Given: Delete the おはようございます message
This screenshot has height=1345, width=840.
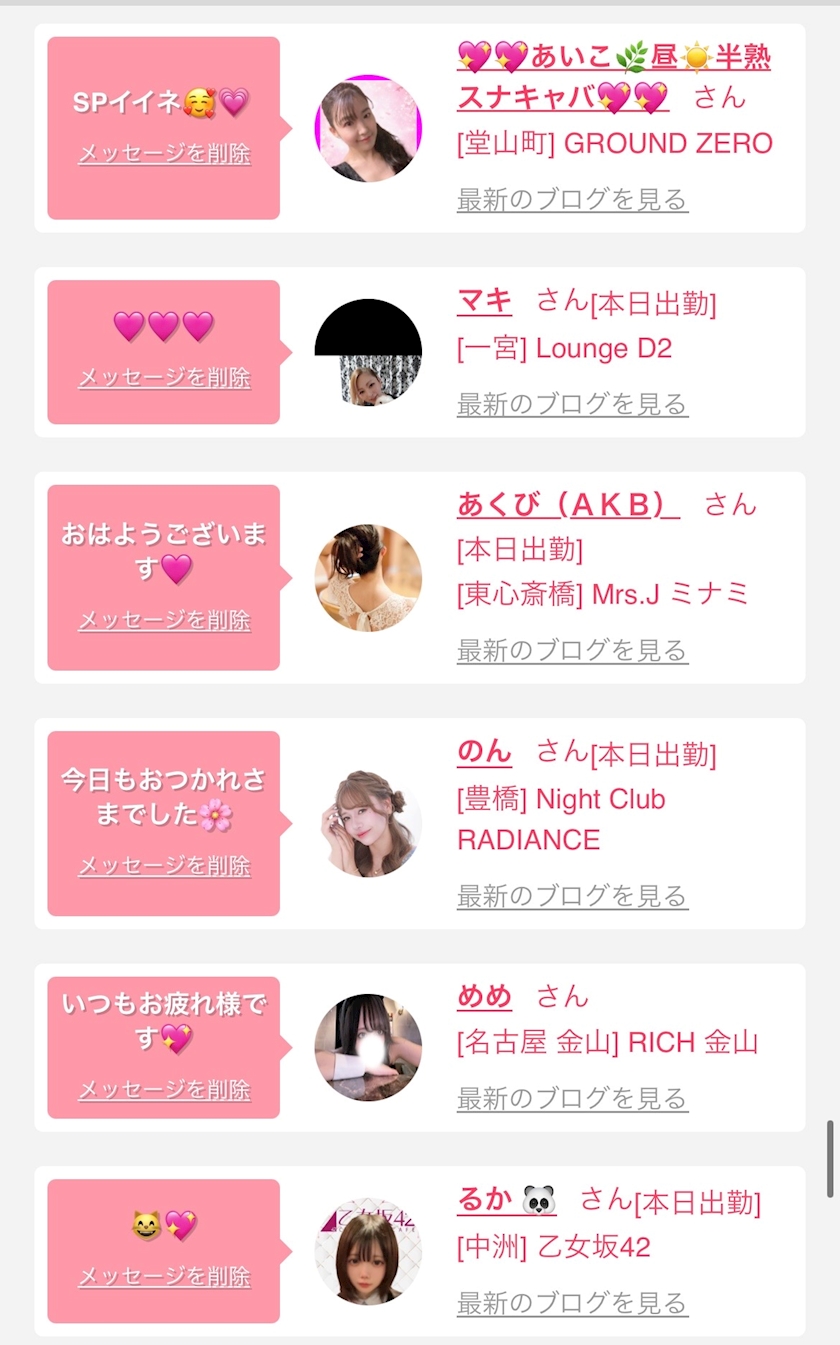Looking at the screenshot, I should [x=164, y=621].
